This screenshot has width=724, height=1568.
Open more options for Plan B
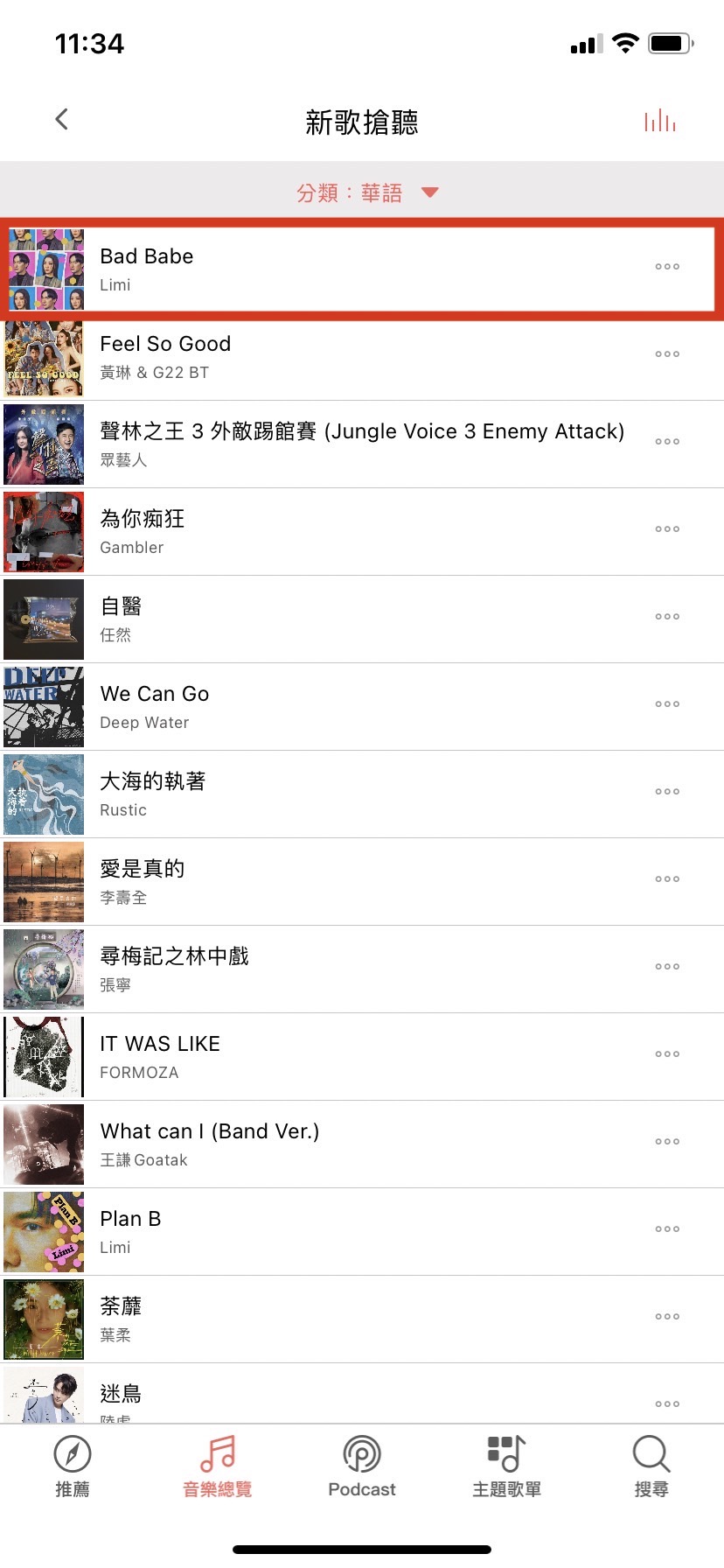(667, 1229)
